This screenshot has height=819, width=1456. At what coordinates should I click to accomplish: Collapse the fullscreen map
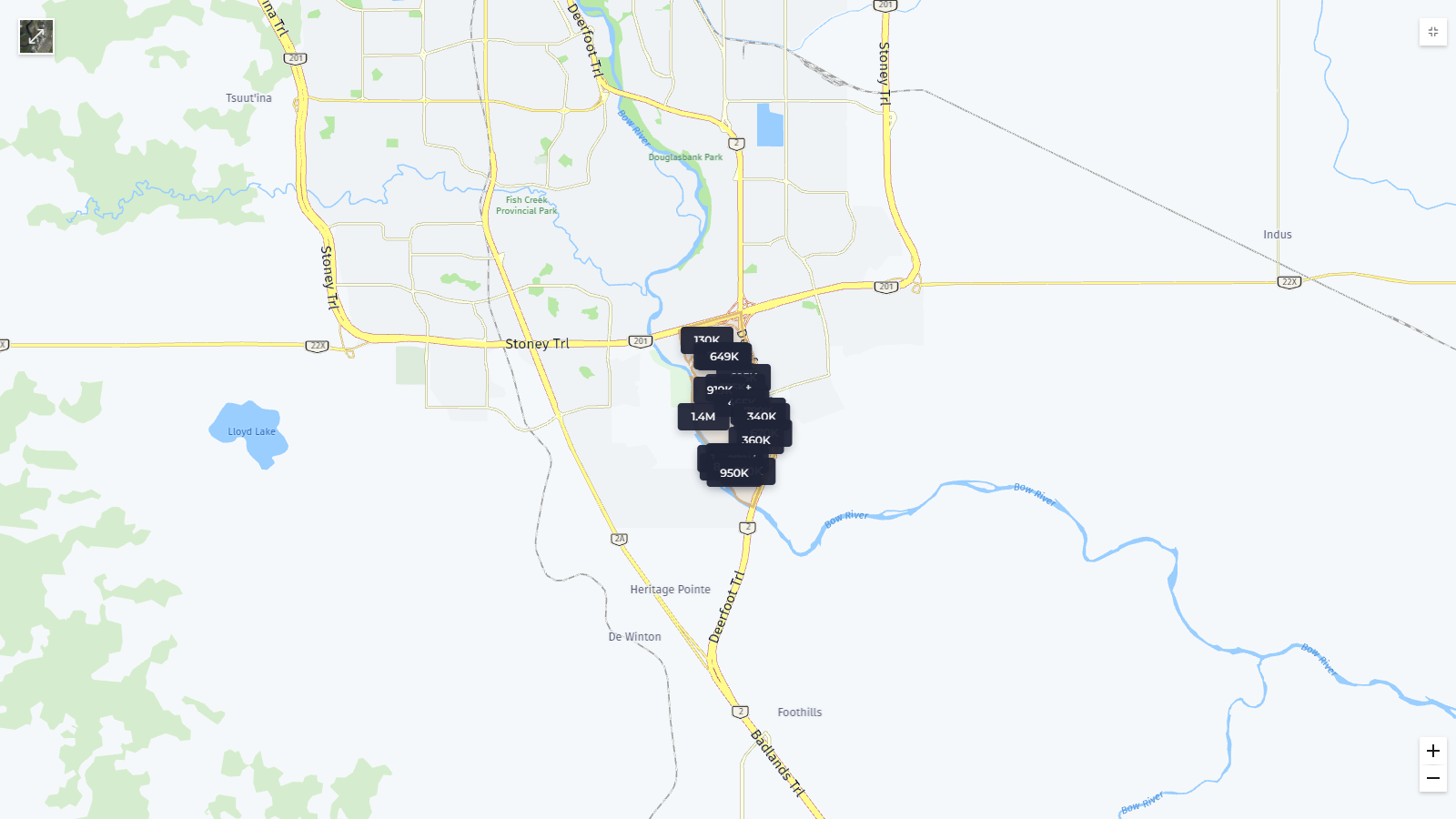pos(1432,32)
